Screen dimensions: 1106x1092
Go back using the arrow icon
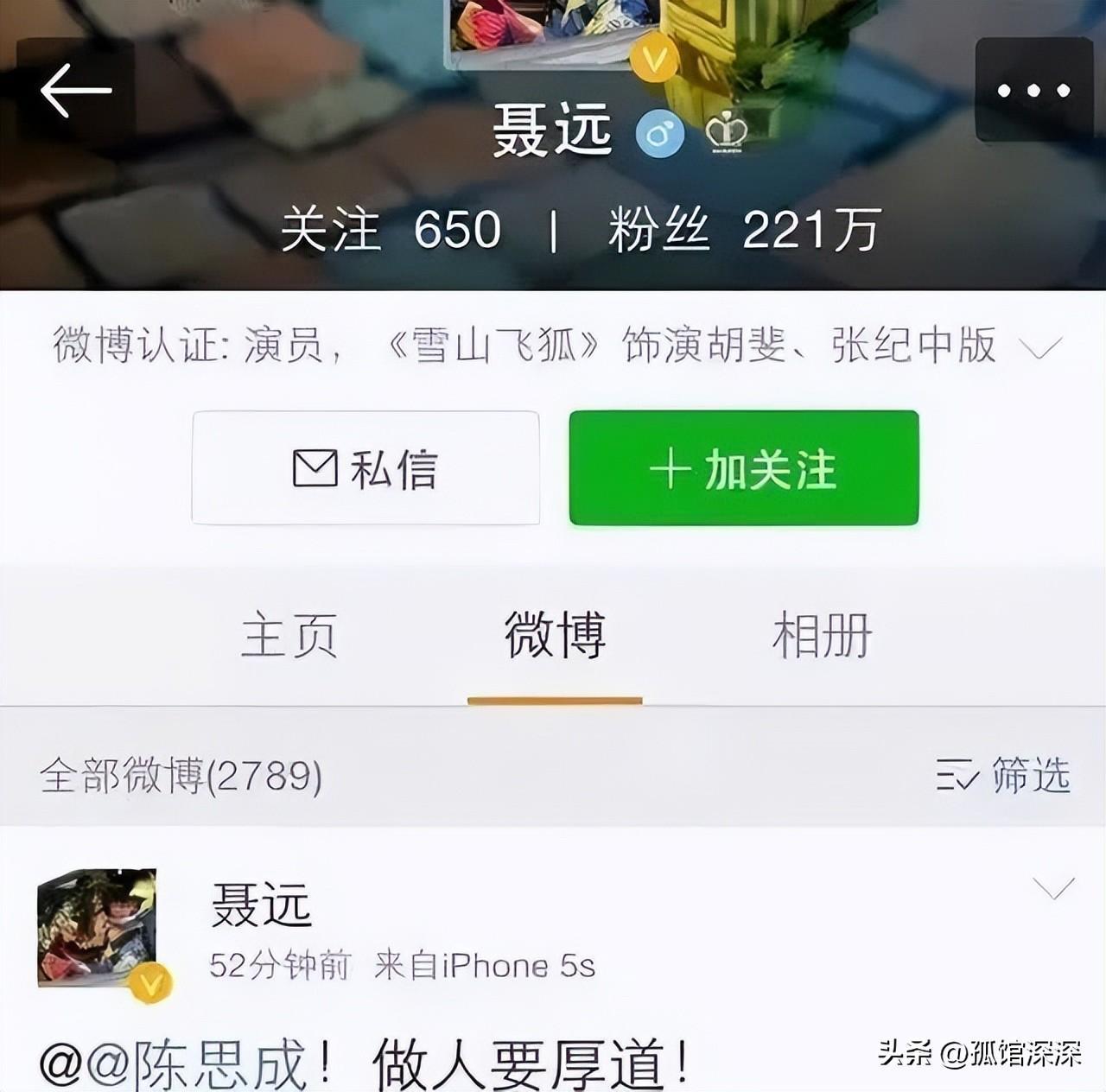76,90
